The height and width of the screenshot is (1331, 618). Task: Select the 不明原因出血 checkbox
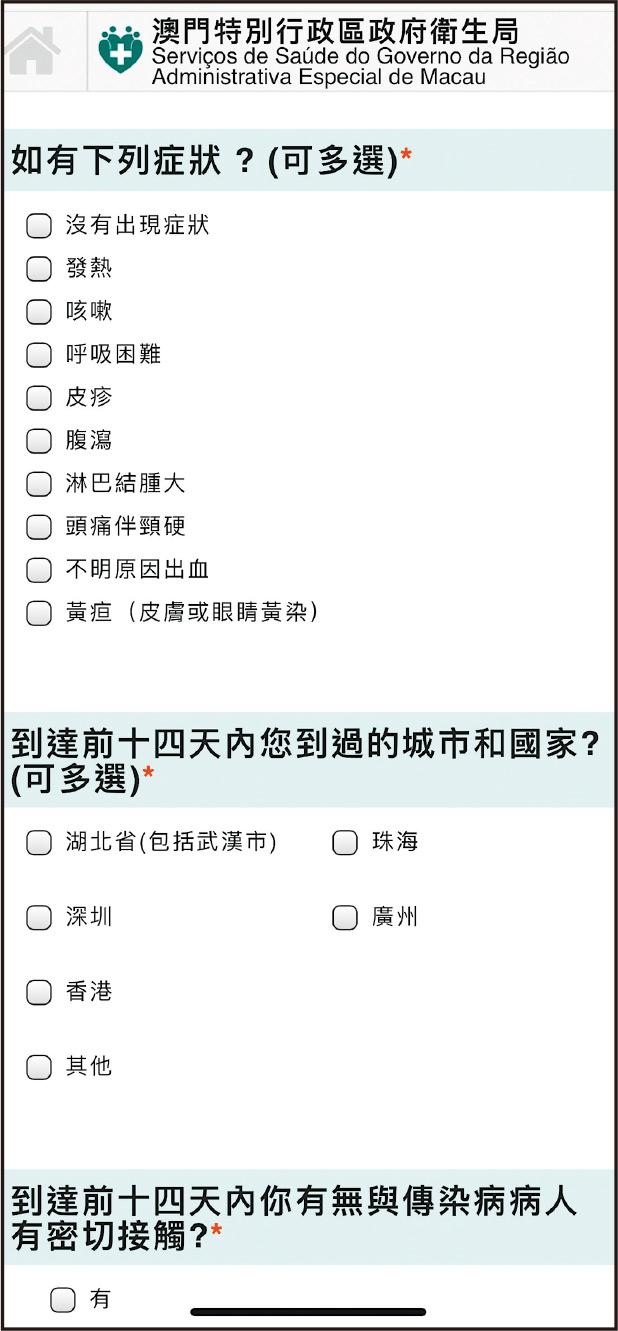click(39, 570)
